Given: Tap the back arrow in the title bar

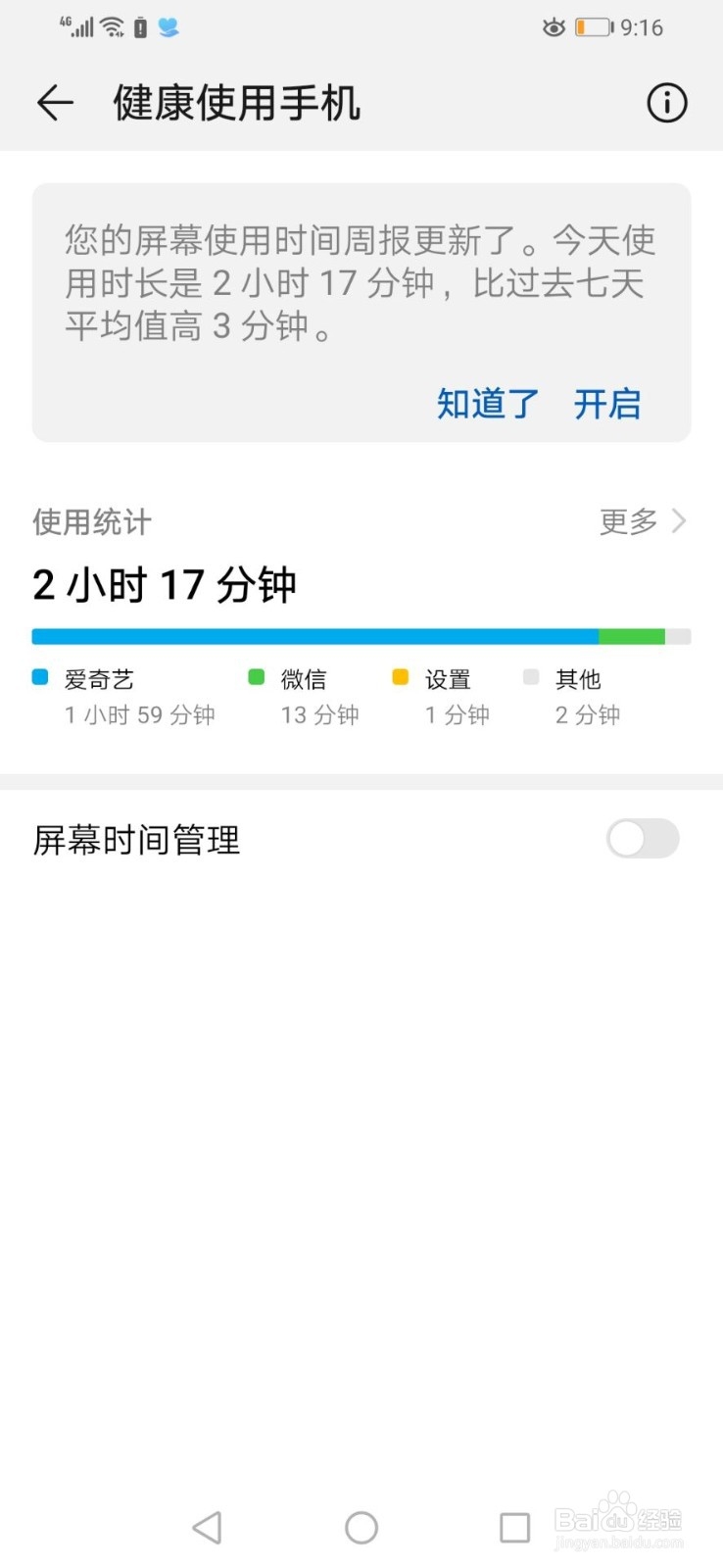Looking at the screenshot, I should point(55,103).
